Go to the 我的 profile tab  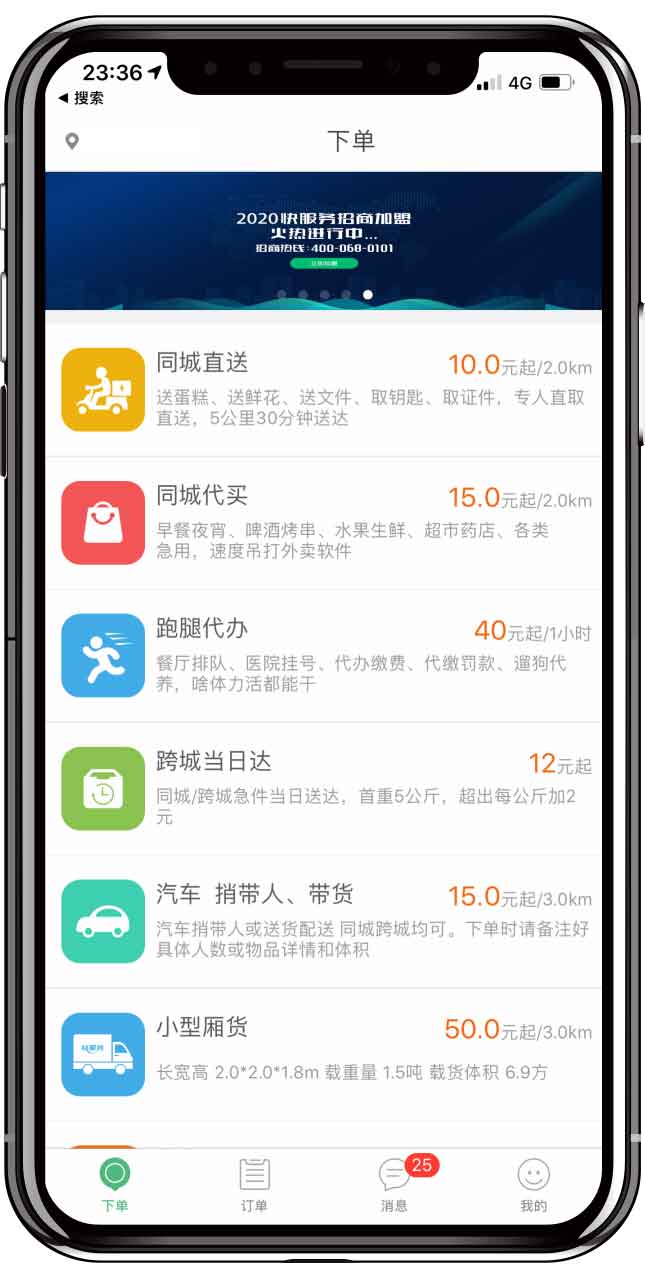pos(534,1185)
